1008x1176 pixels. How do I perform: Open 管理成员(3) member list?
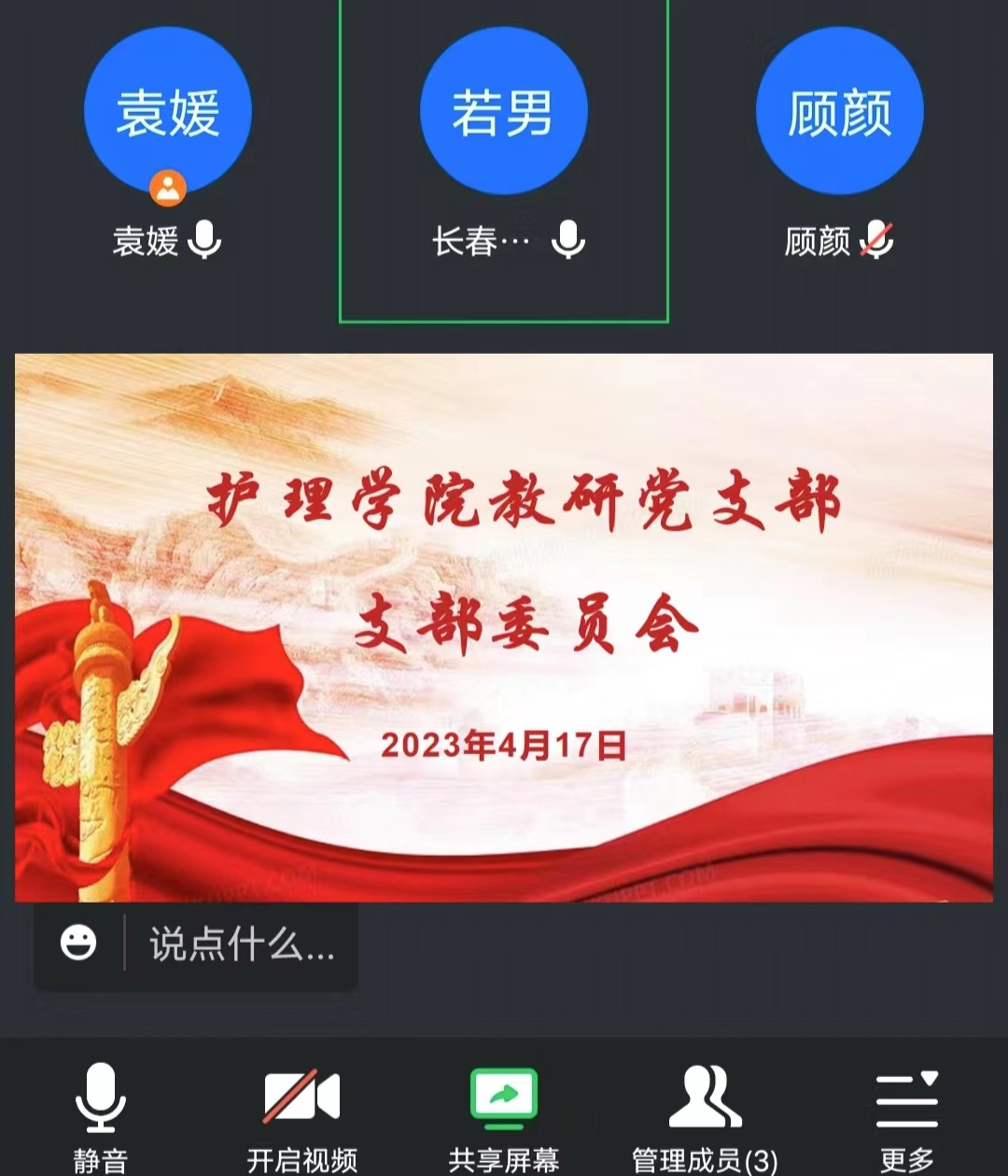[x=705, y=1115]
